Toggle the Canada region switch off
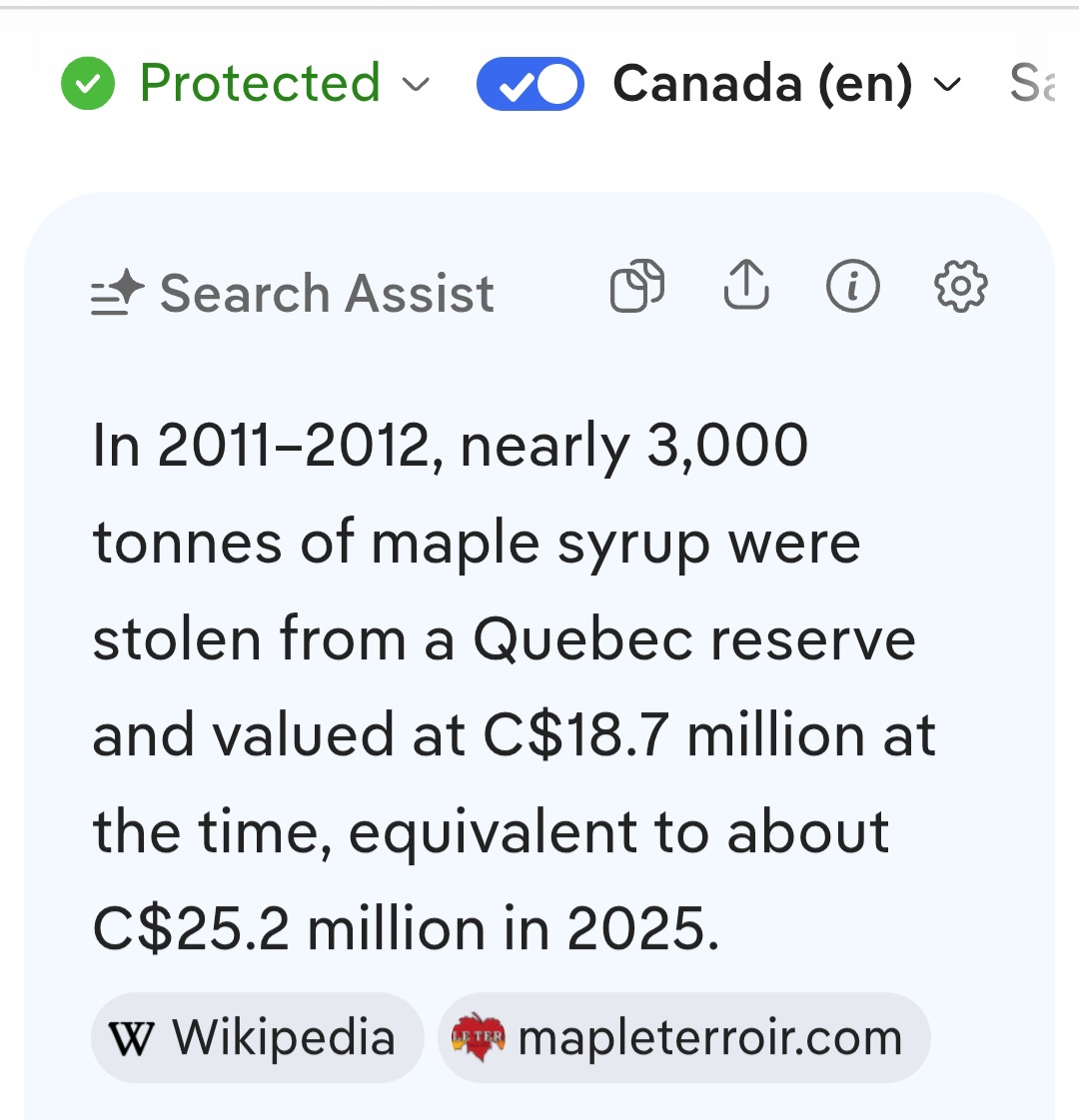The image size is (1079, 1120). (530, 84)
